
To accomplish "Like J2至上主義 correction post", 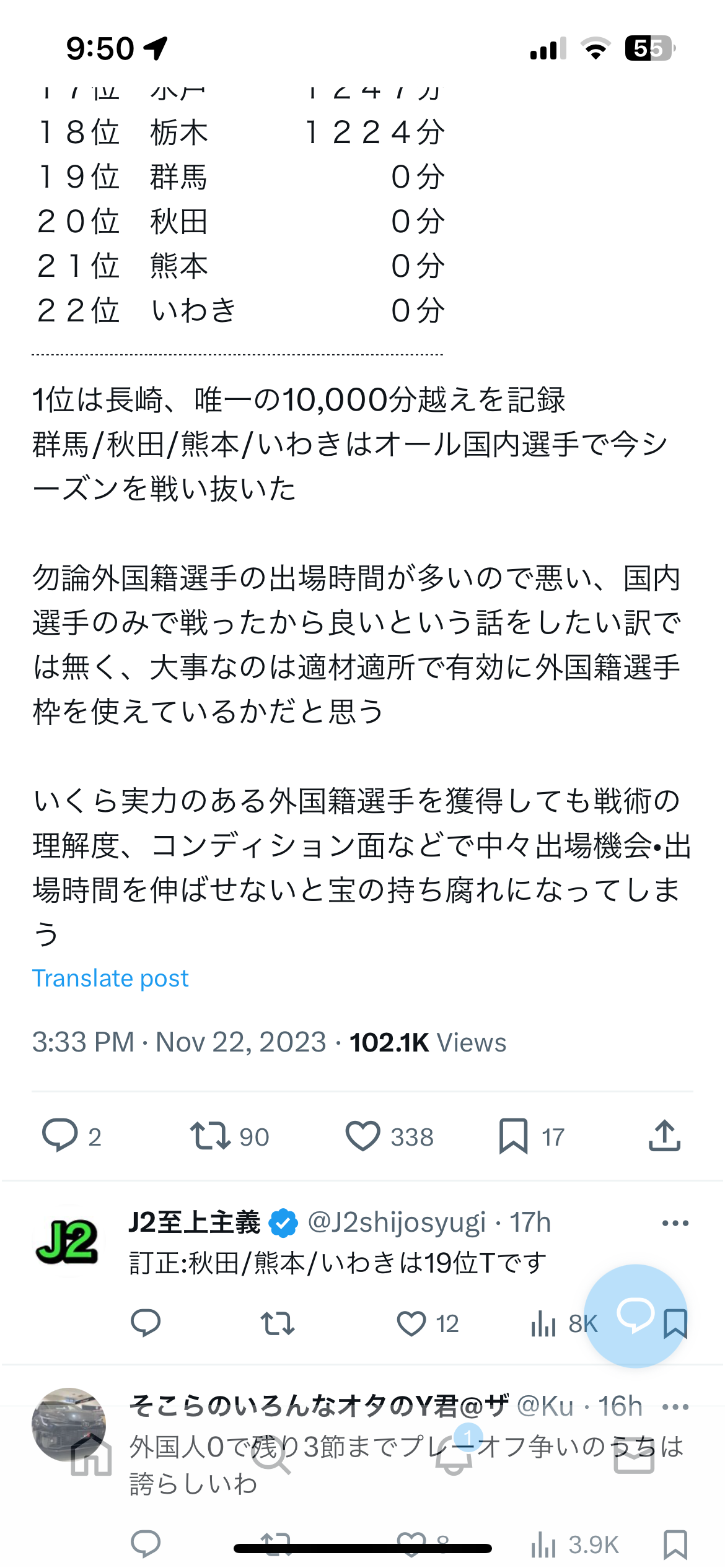I will 411,1323.
